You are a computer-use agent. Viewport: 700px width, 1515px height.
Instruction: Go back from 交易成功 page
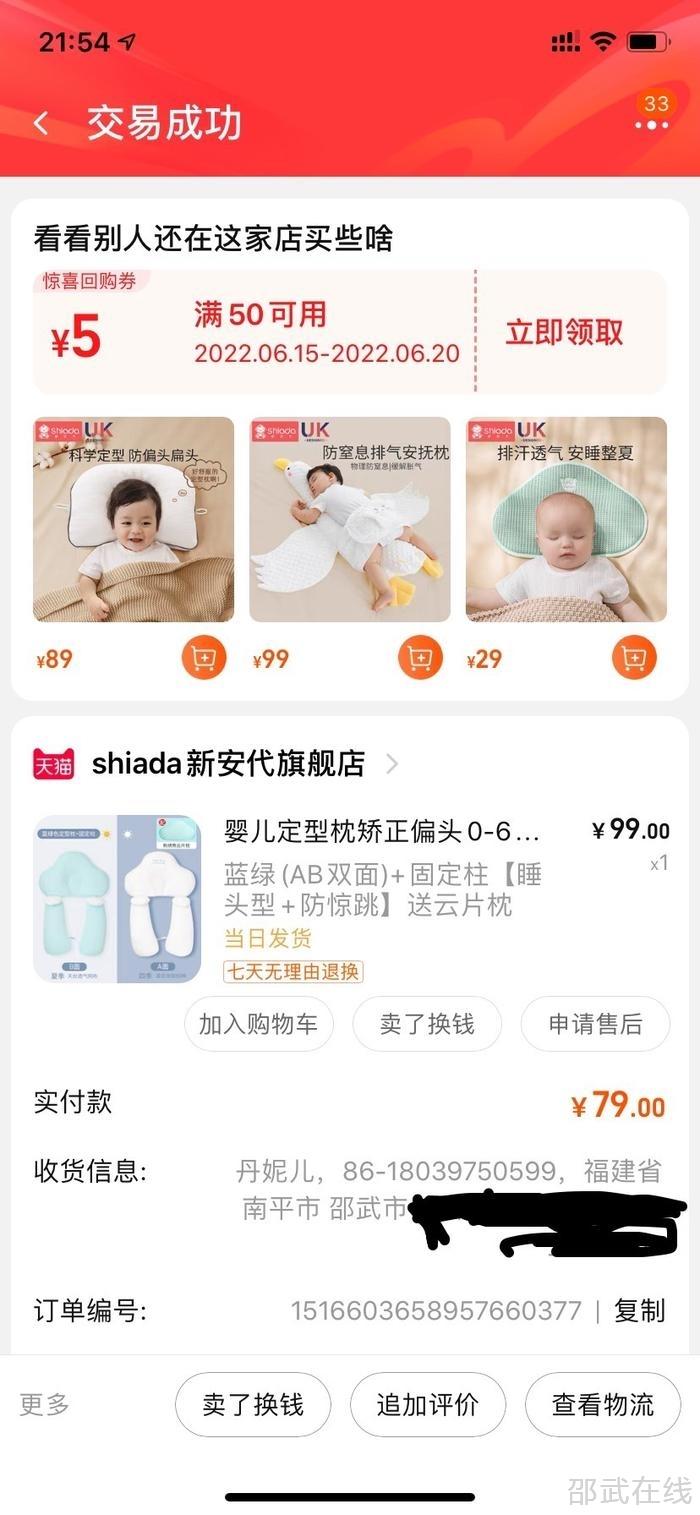coord(41,124)
